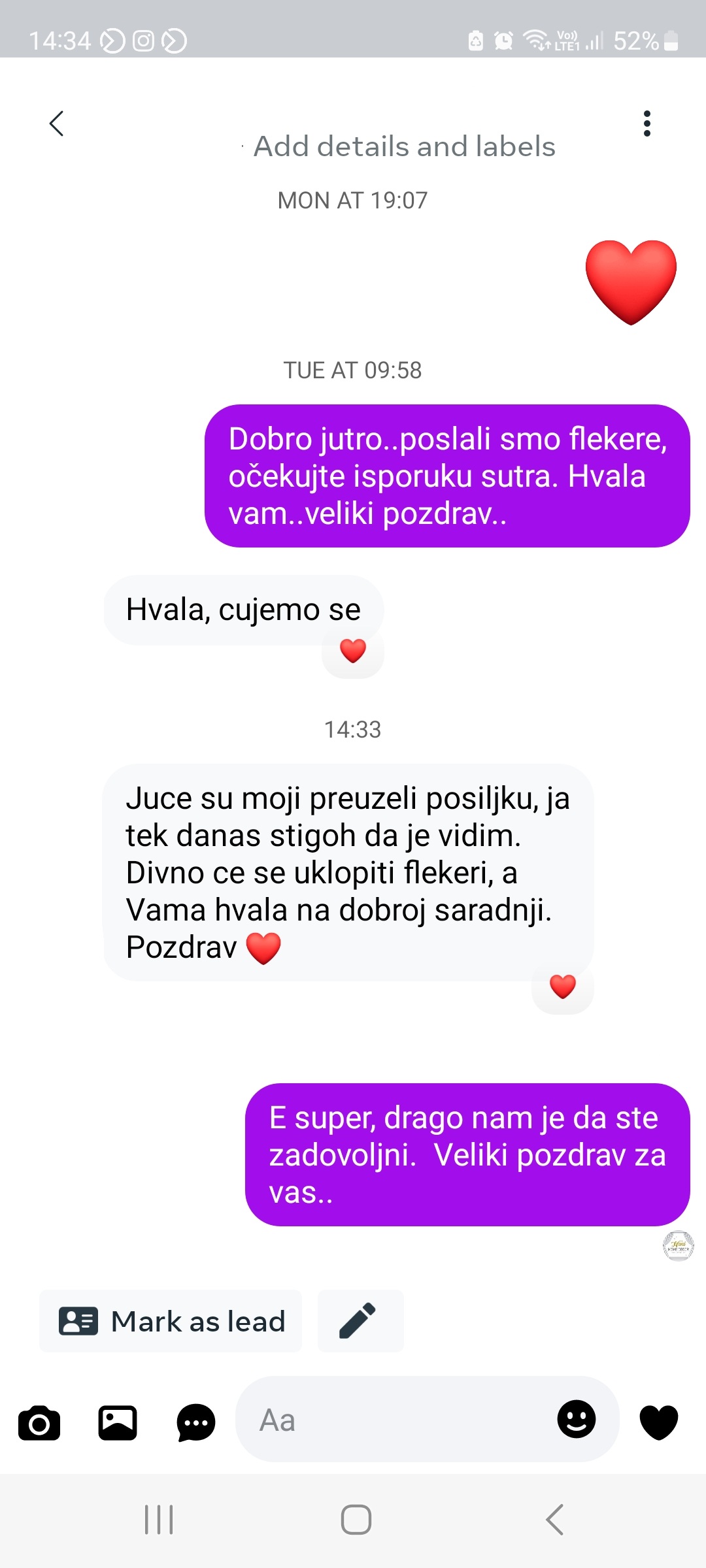
Task: Send a quick heart reaction
Action: coord(658,1421)
